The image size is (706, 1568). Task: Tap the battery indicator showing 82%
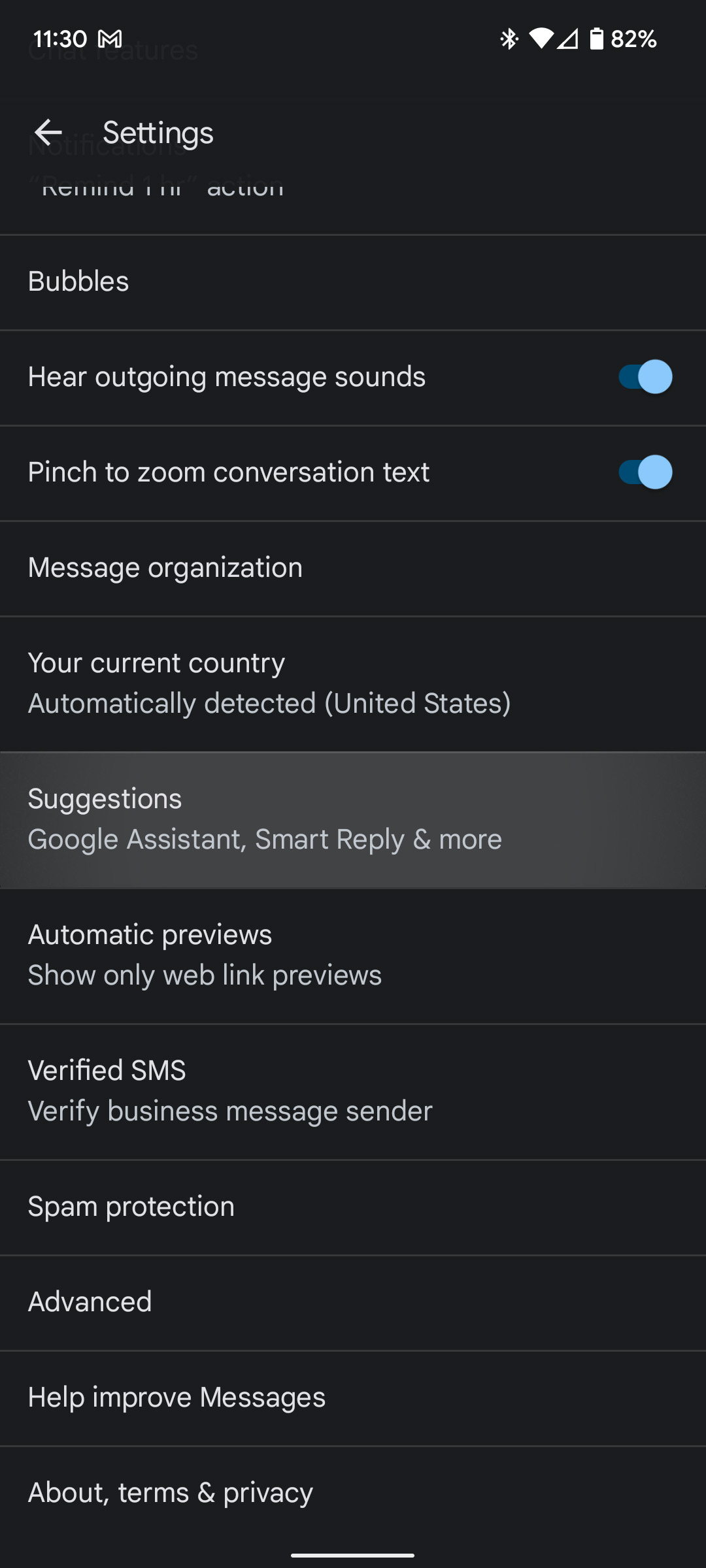coord(596,39)
